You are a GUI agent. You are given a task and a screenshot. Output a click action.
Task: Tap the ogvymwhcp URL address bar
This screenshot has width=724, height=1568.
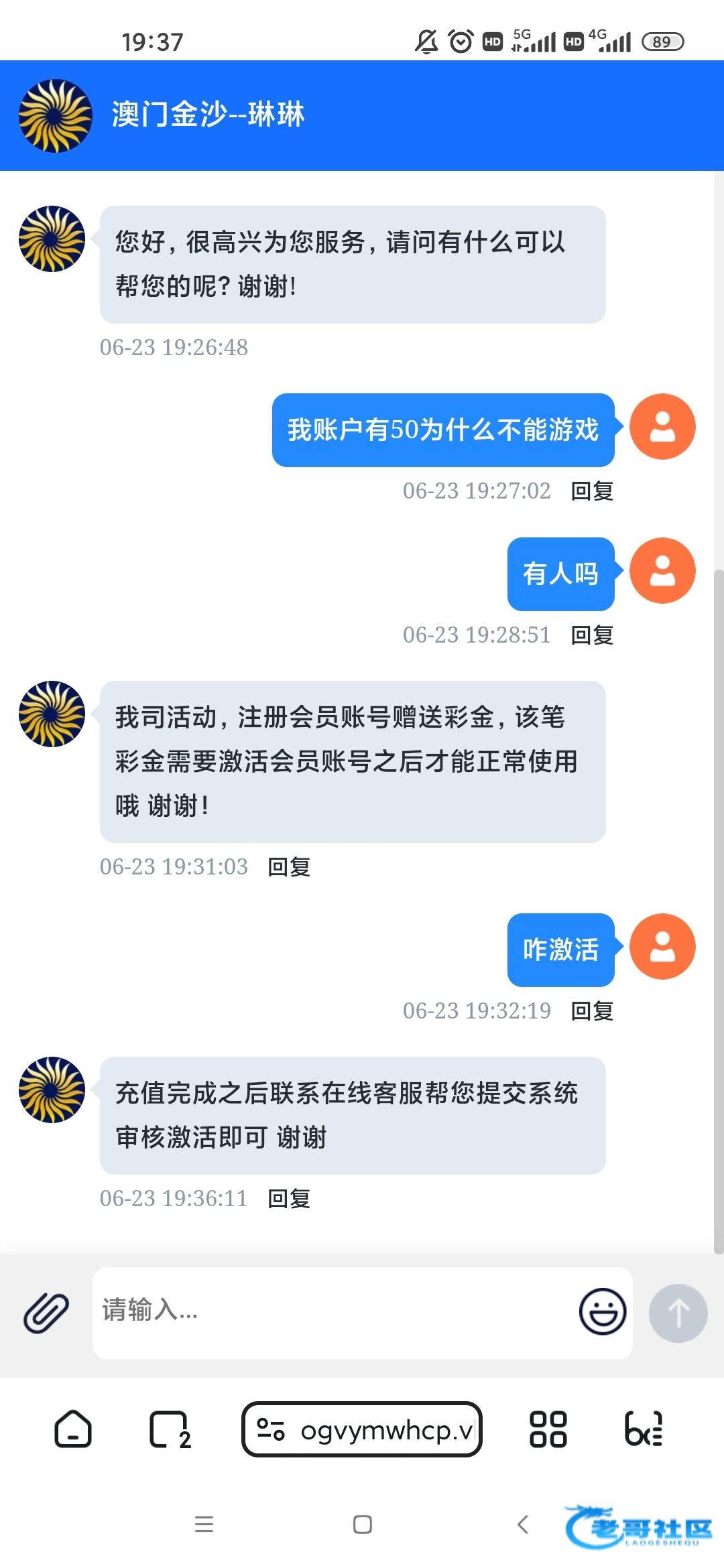pyautogui.click(x=362, y=1429)
